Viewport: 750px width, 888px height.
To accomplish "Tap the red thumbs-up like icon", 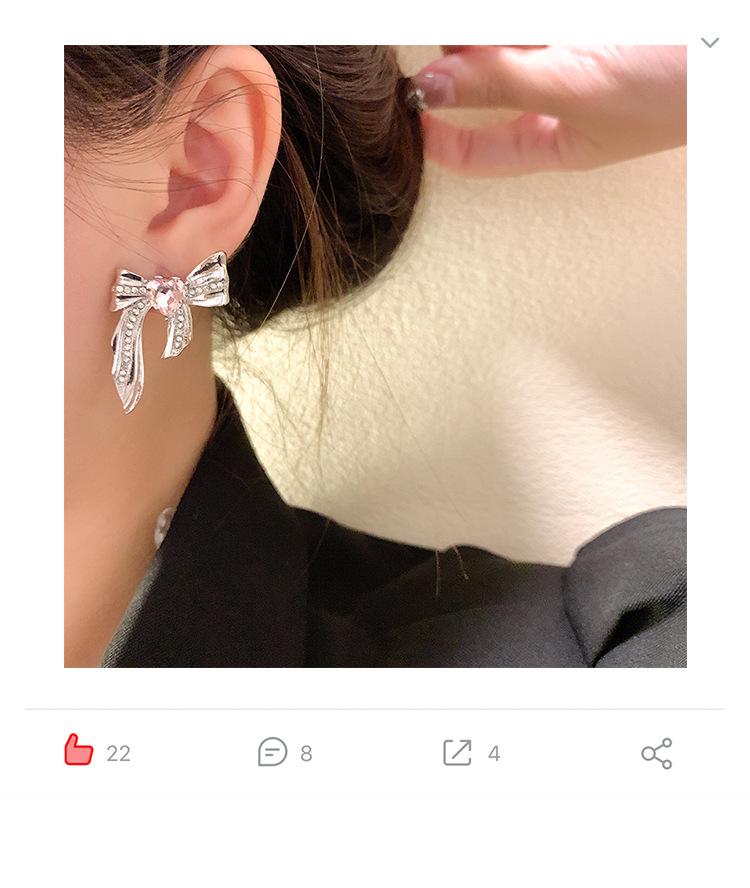I will pyautogui.click(x=79, y=750).
